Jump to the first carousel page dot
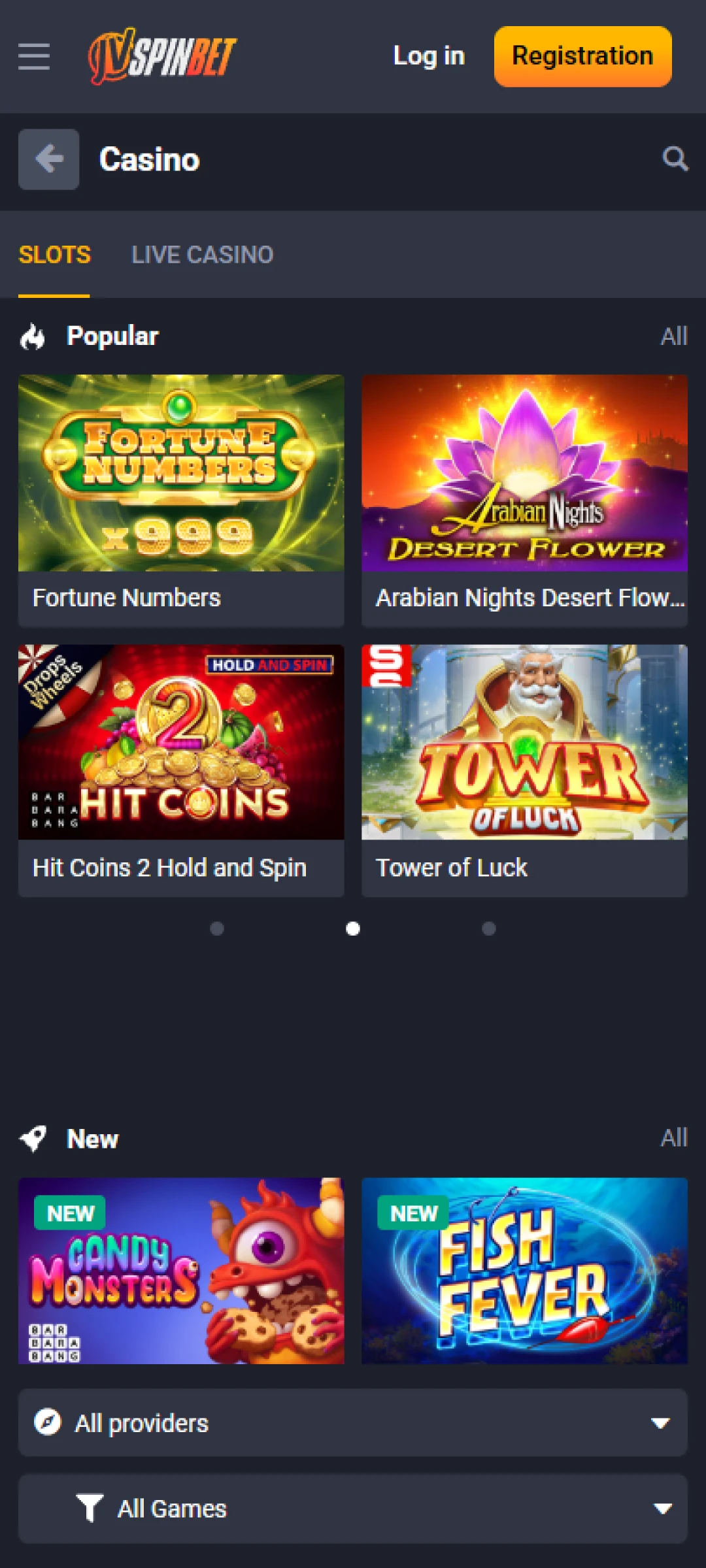The width and height of the screenshot is (706, 1568). coord(217,928)
